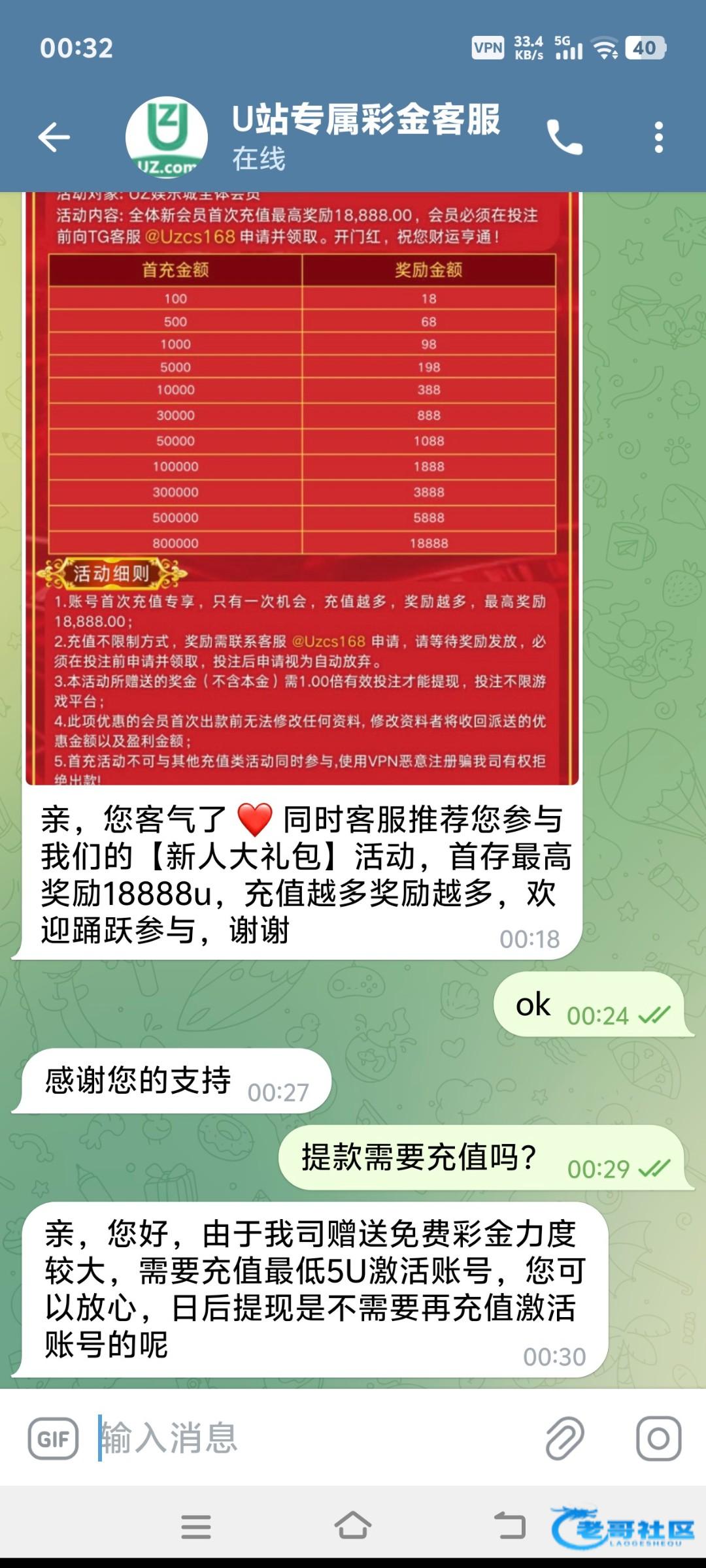Go back from the chat
Image resolution: width=706 pixels, height=1568 pixels.
point(54,138)
